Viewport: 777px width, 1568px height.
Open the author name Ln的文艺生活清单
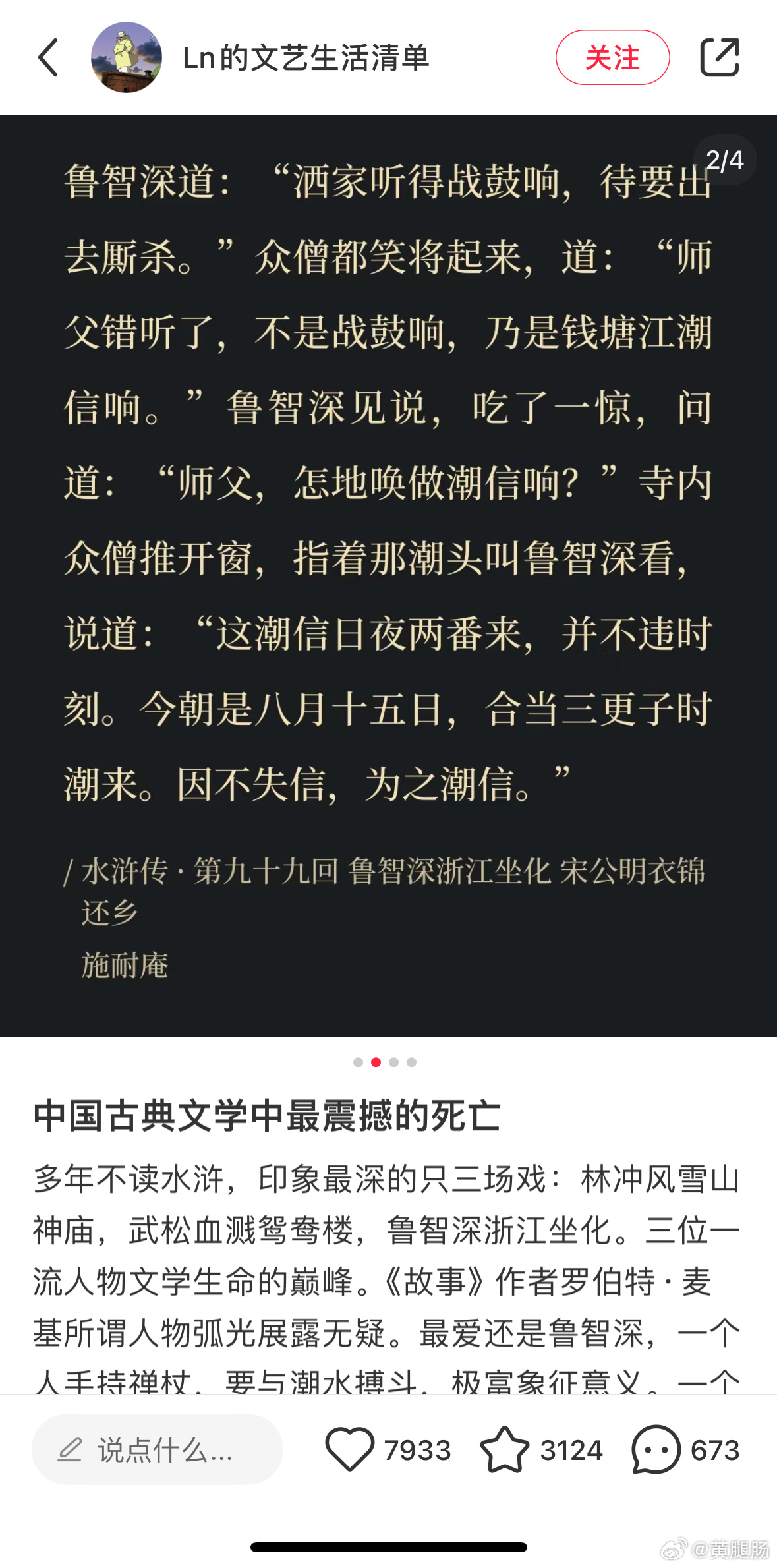[x=306, y=58]
